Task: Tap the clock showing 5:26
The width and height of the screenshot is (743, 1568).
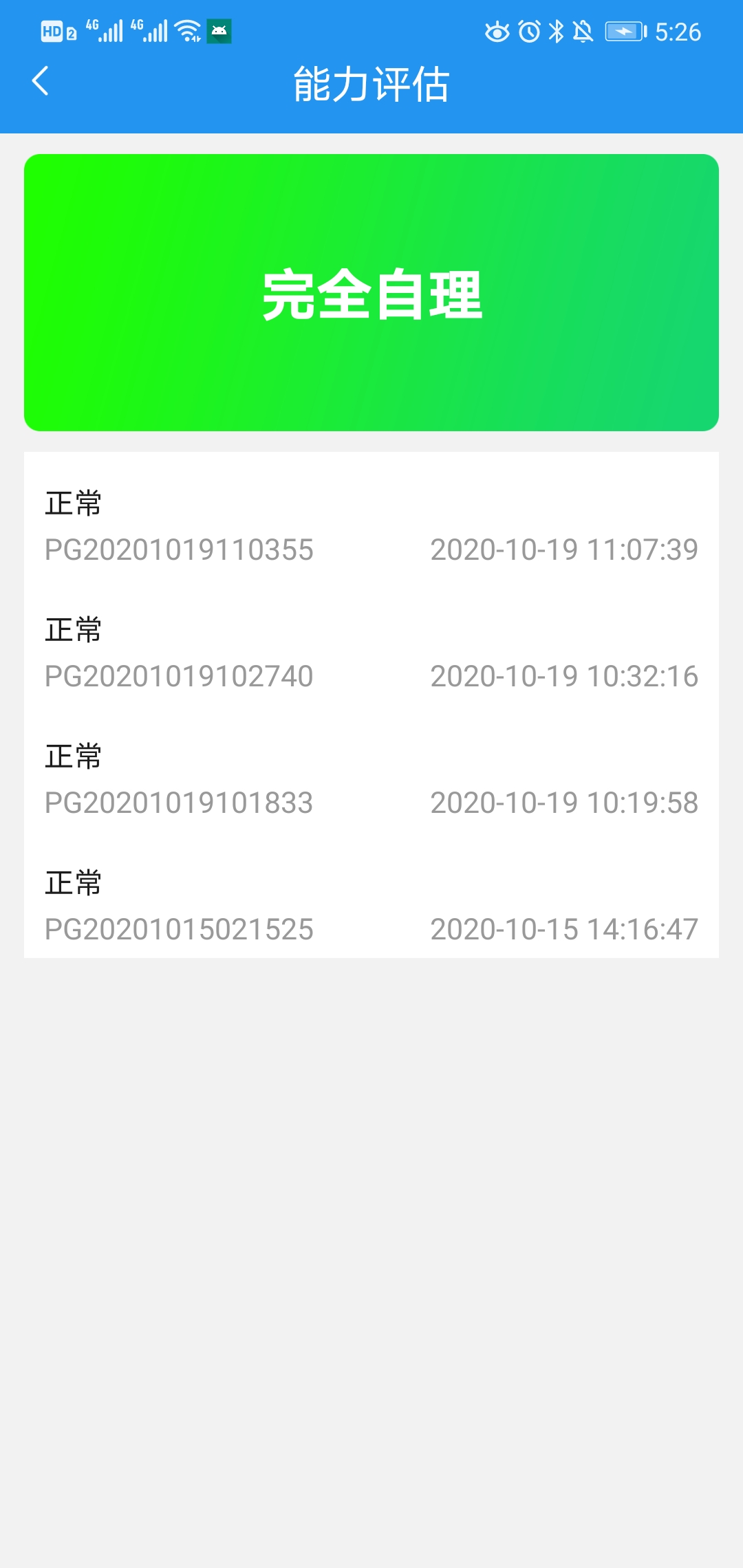Action: 678,31
